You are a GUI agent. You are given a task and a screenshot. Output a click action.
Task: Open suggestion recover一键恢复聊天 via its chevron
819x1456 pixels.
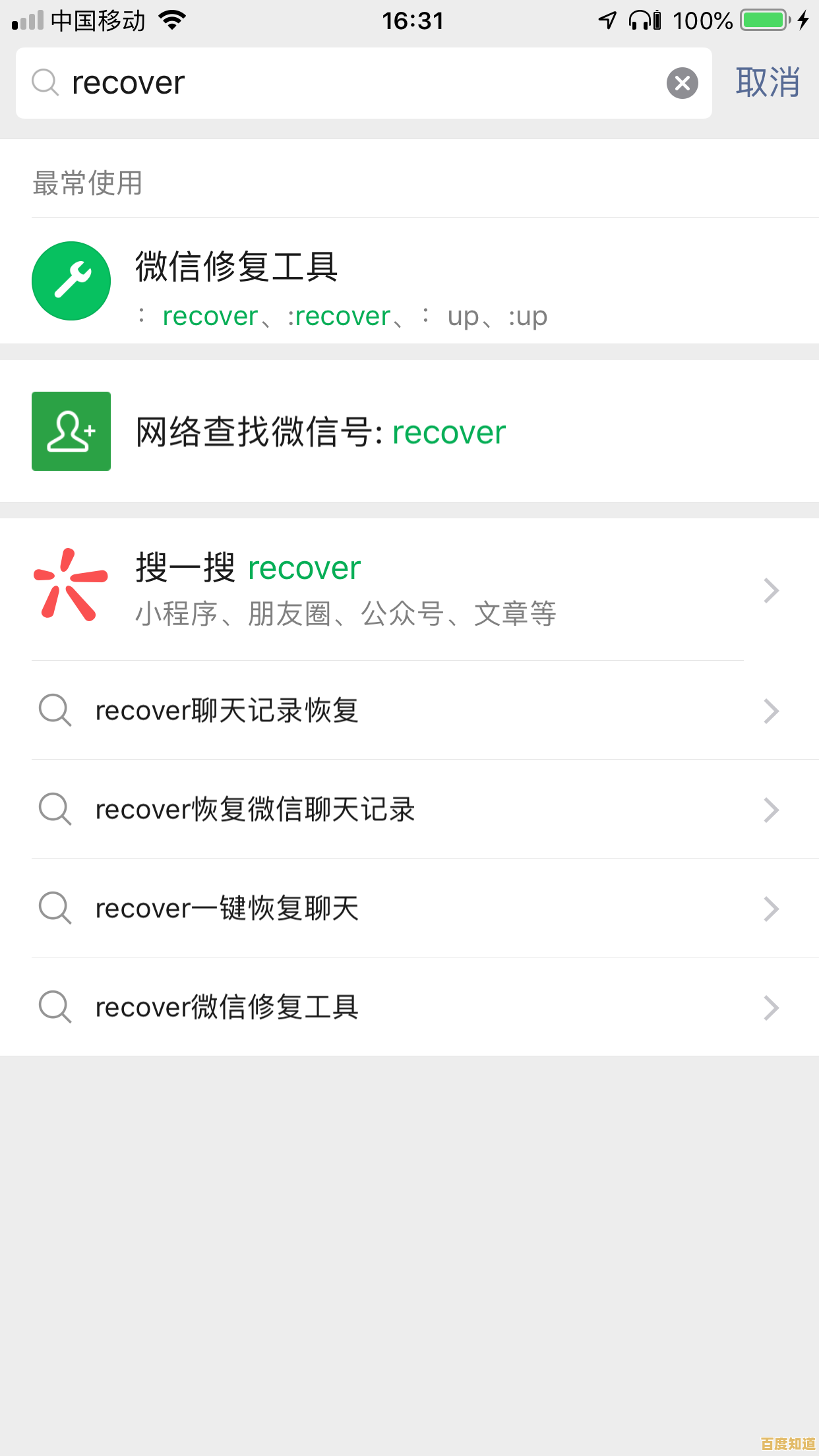click(770, 909)
